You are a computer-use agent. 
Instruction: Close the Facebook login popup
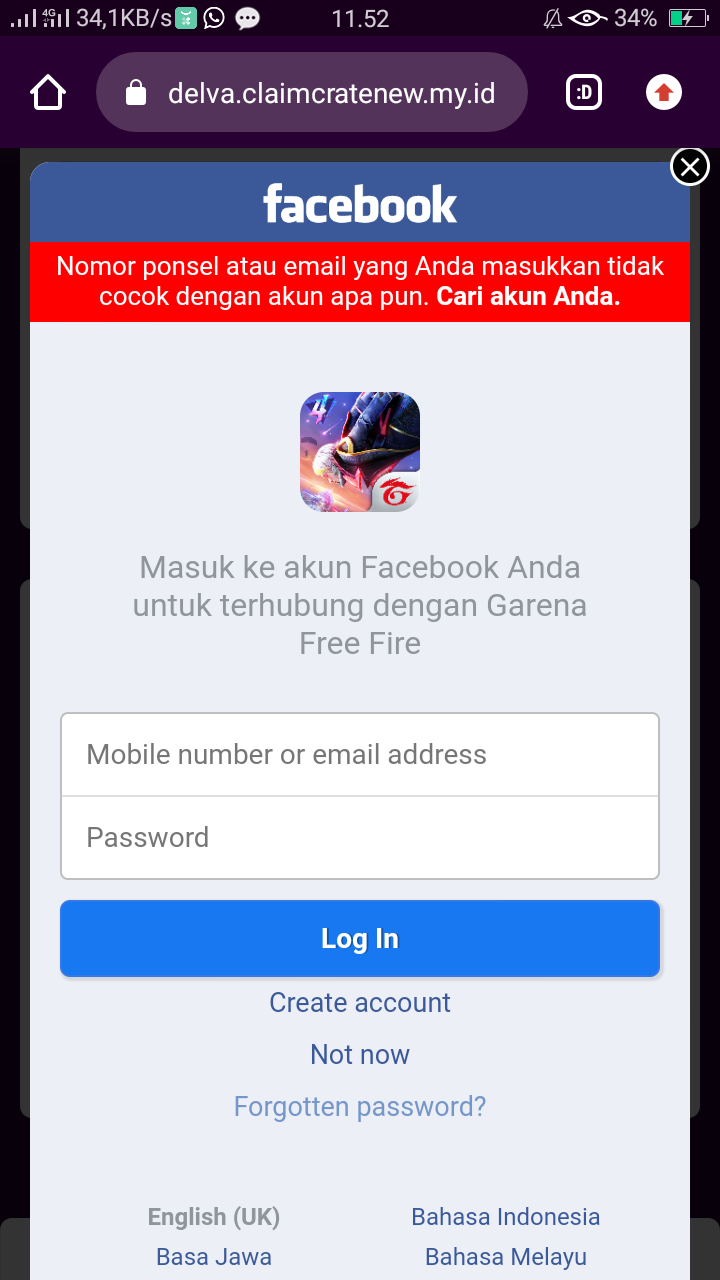[690, 167]
